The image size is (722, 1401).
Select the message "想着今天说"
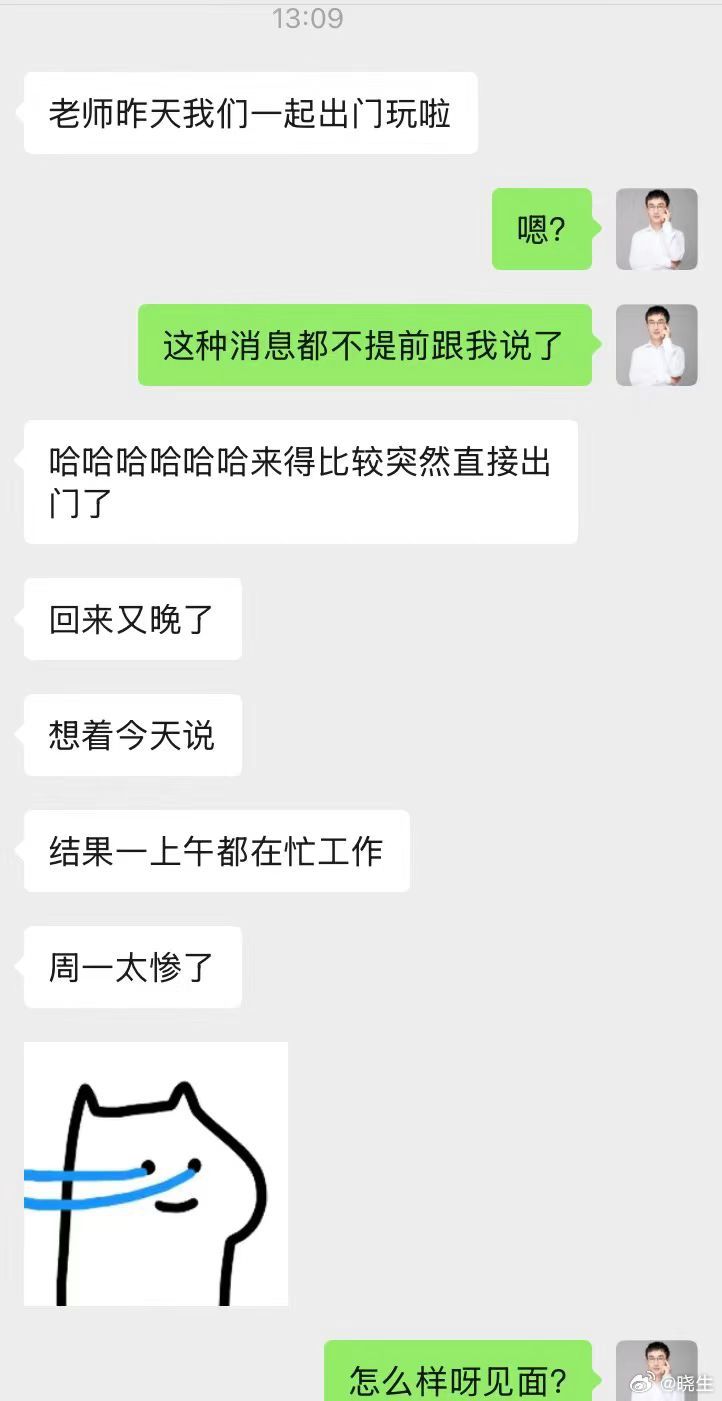point(131,734)
